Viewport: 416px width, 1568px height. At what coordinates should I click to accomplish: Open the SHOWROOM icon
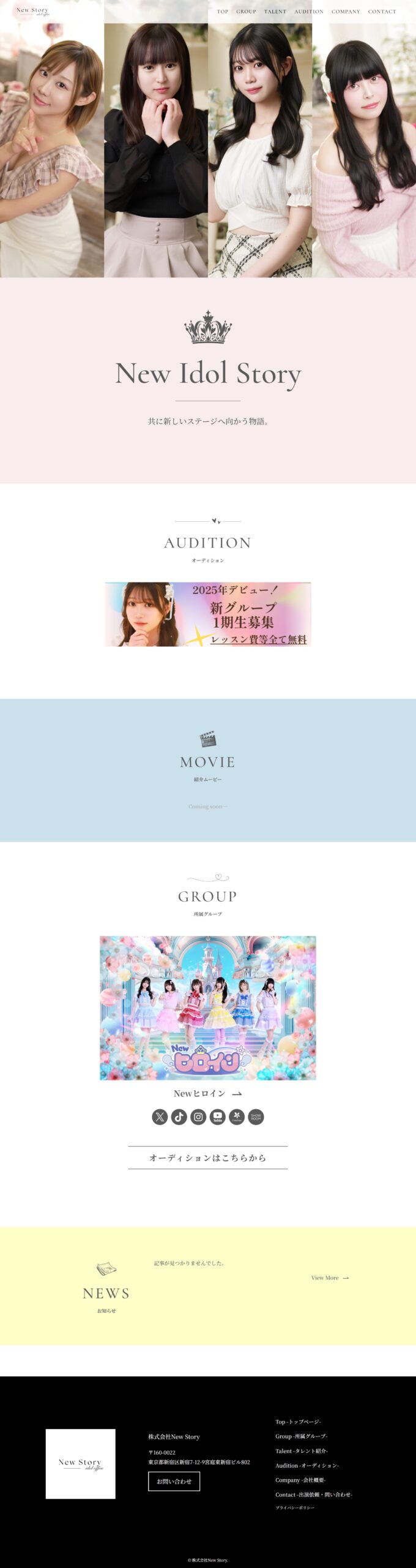[256, 1117]
